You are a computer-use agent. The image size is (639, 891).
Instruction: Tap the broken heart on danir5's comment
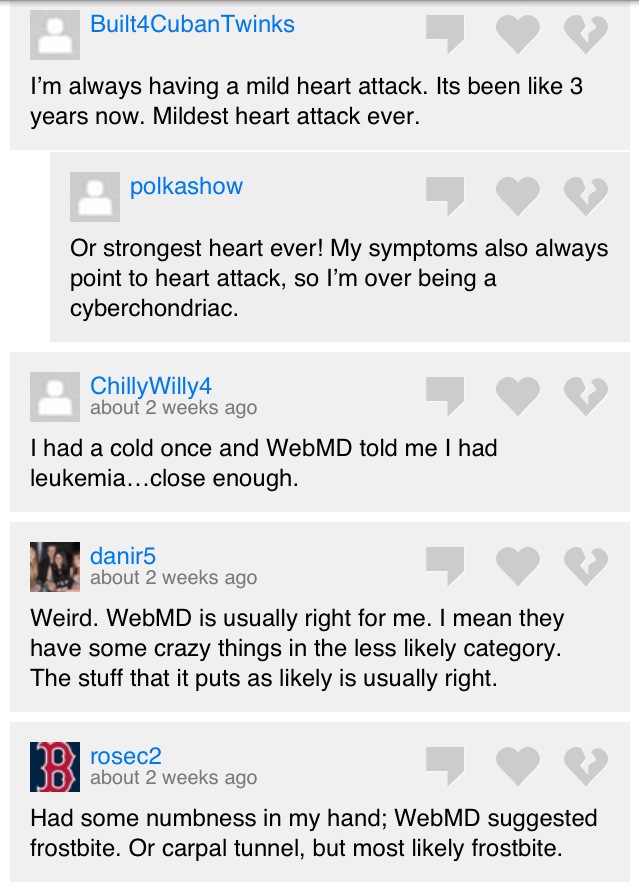pyautogui.click(x=586, y=566)
